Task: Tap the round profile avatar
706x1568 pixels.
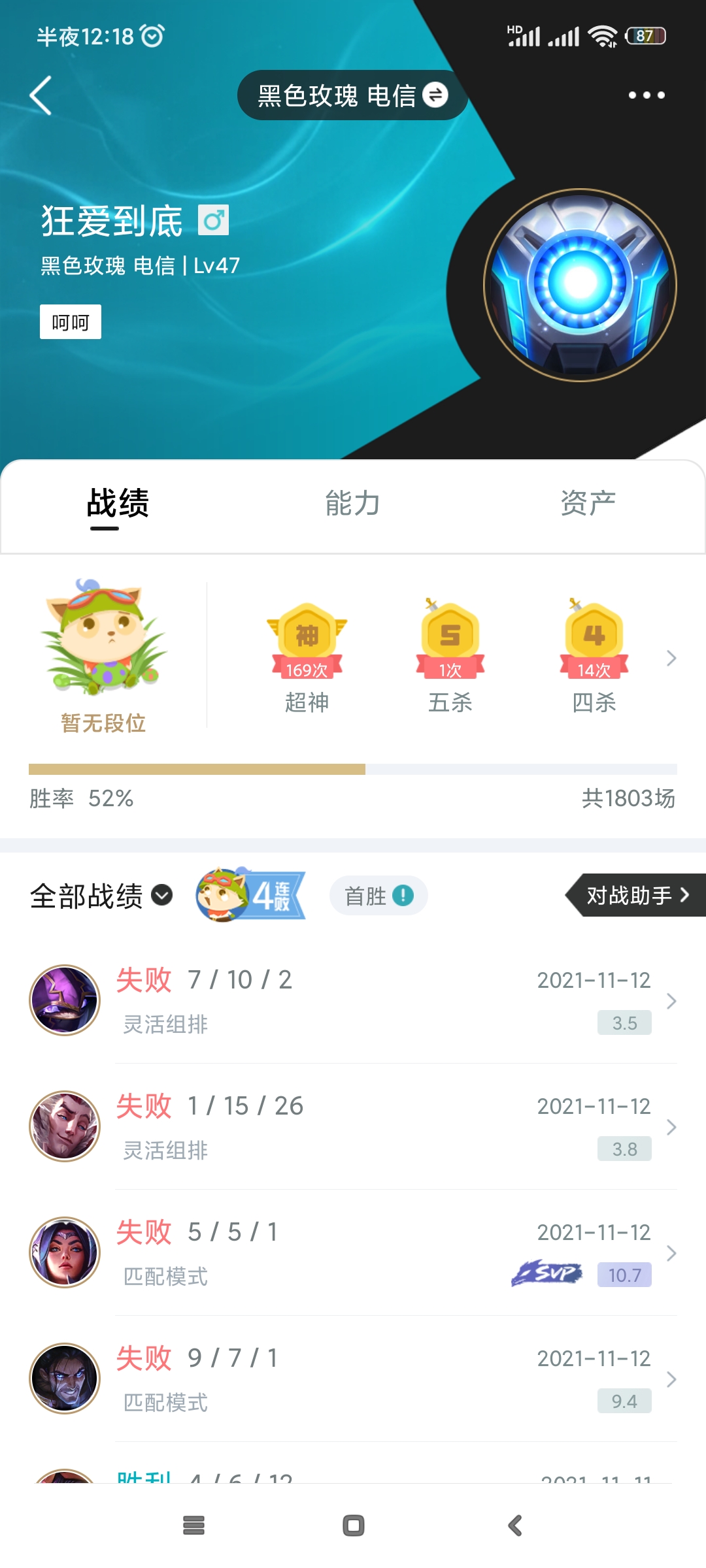Action: 580,285
